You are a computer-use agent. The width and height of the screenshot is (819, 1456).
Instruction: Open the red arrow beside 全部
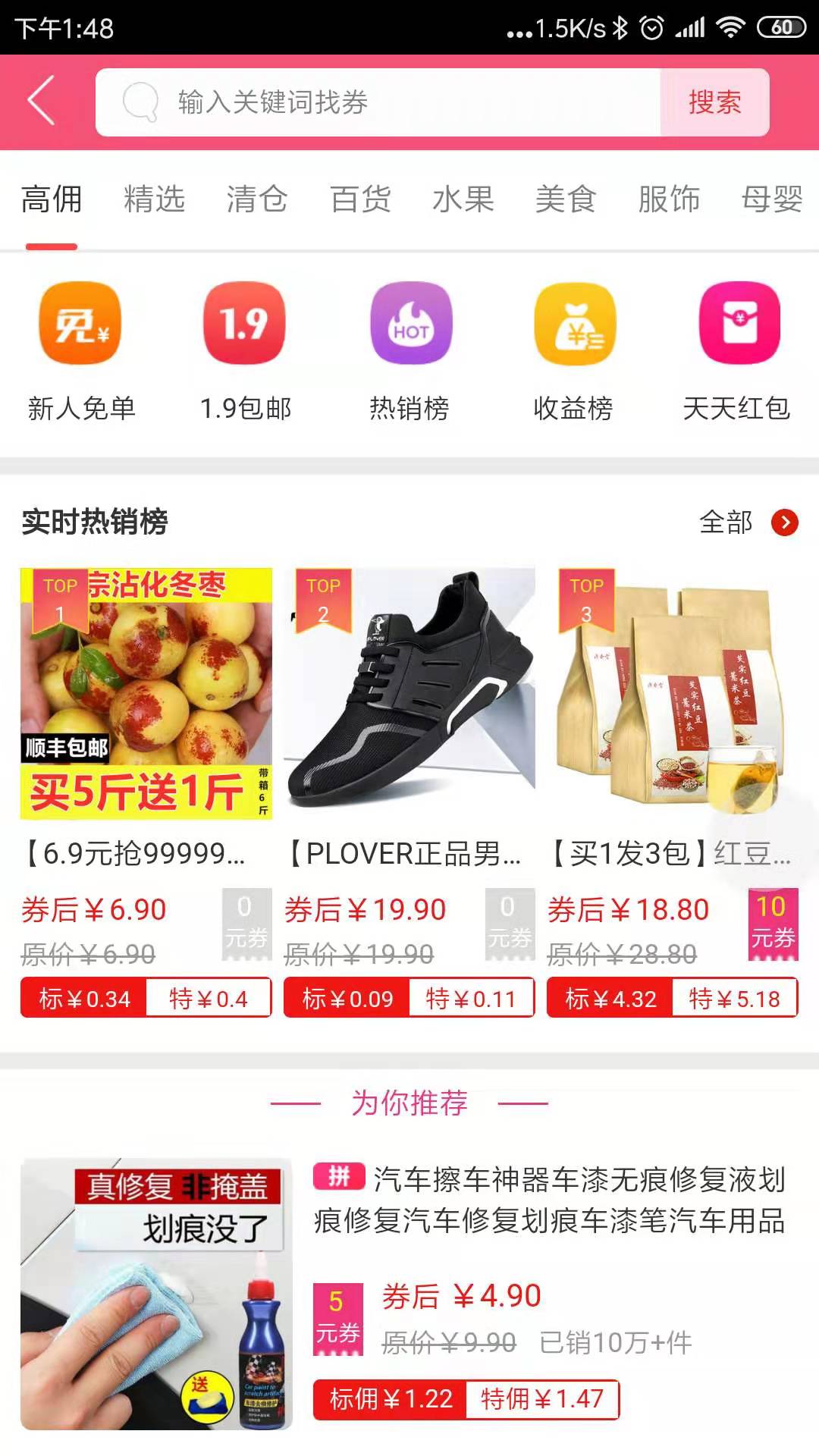(783, 522)
